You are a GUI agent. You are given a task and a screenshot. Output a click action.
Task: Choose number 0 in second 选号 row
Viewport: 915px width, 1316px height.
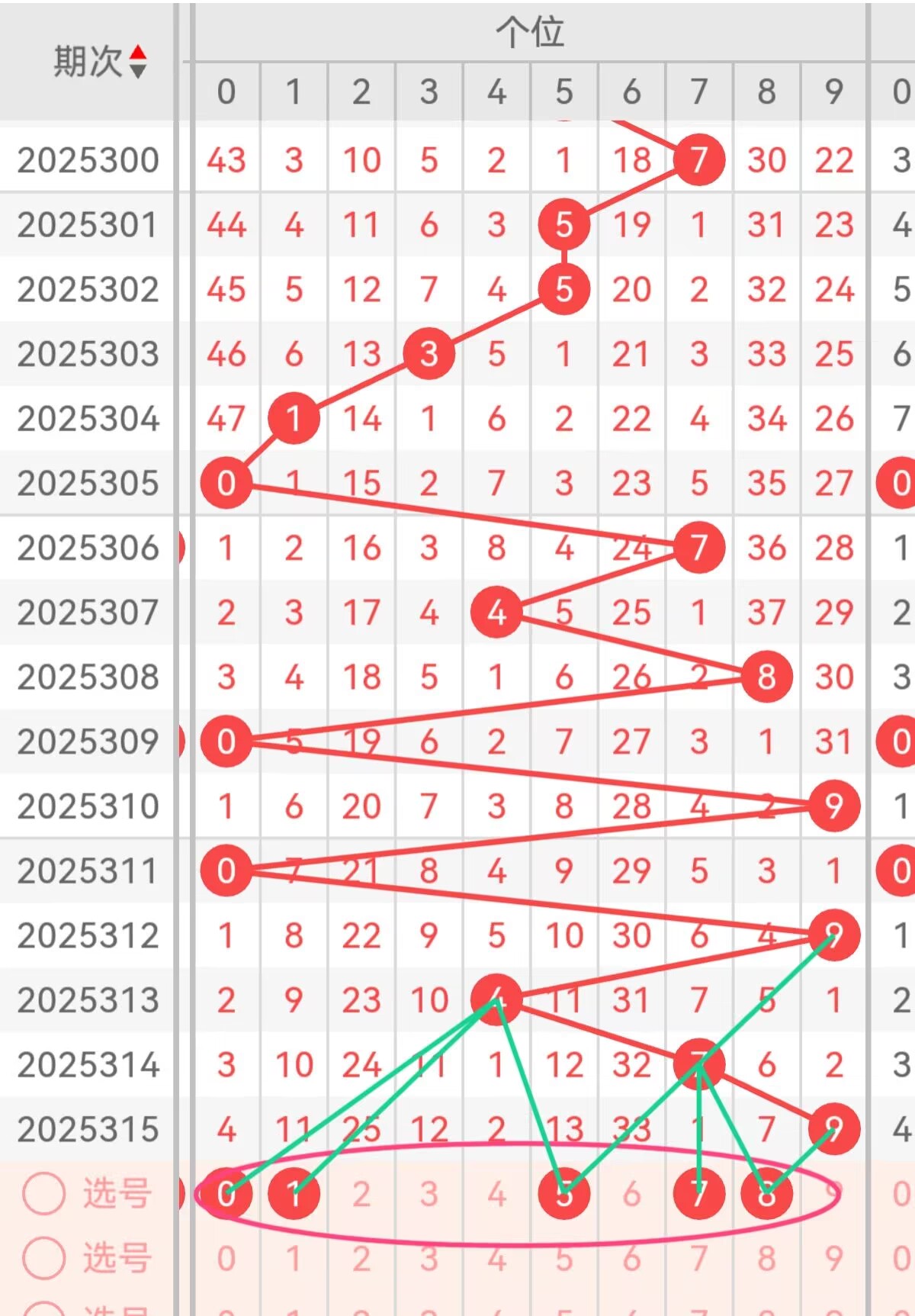pyautogui.click(x=226, y=1259)
